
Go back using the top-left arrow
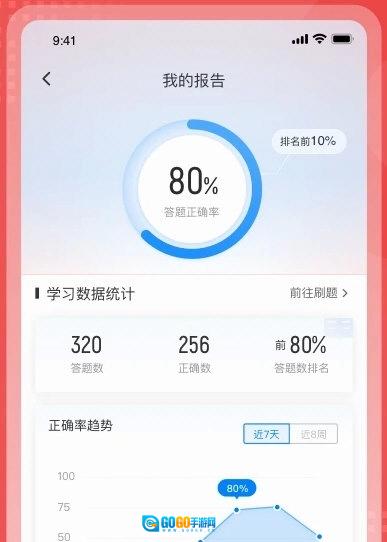click(x=47, y=79)
